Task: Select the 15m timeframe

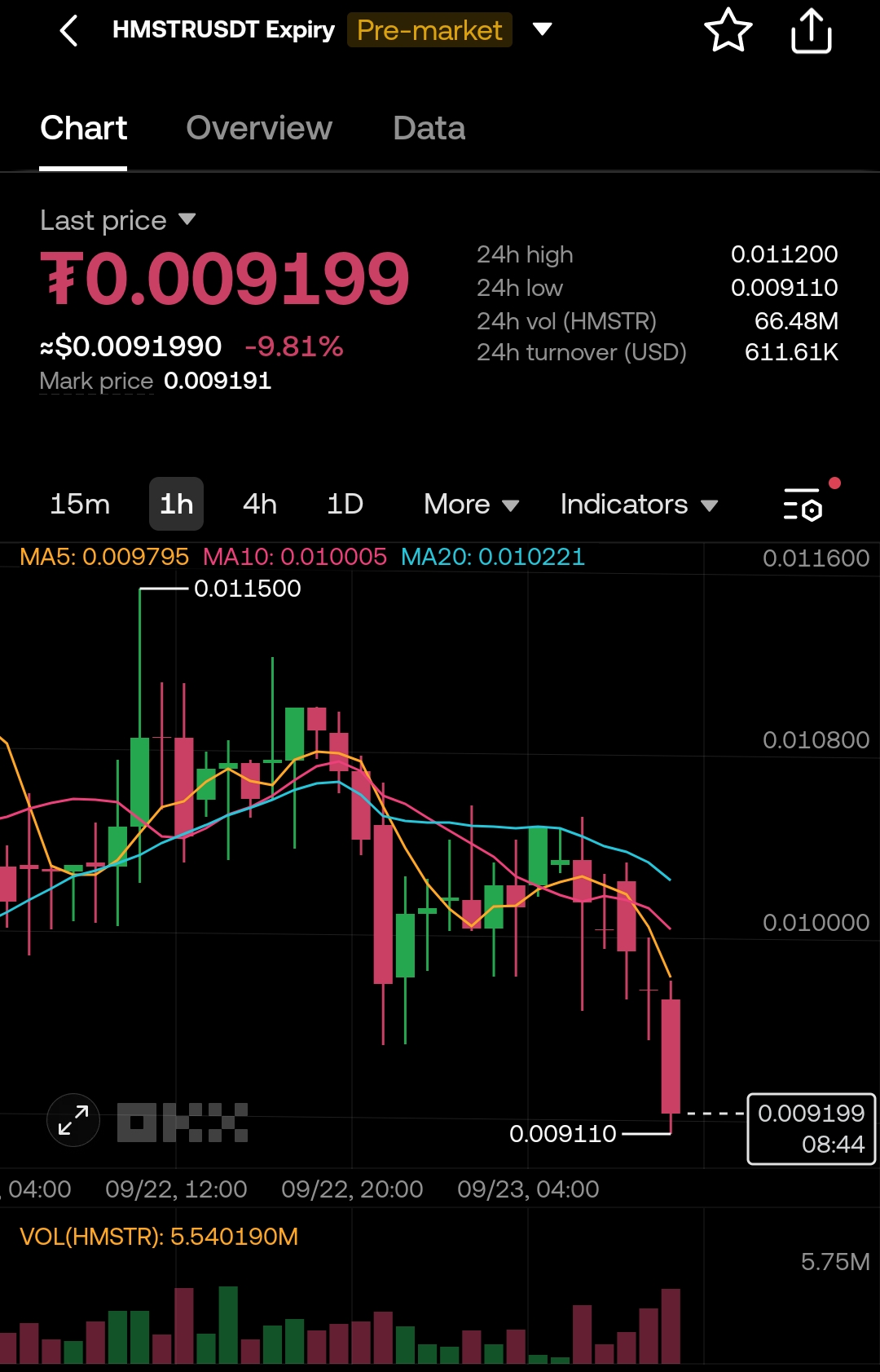Action: [80, 504]
